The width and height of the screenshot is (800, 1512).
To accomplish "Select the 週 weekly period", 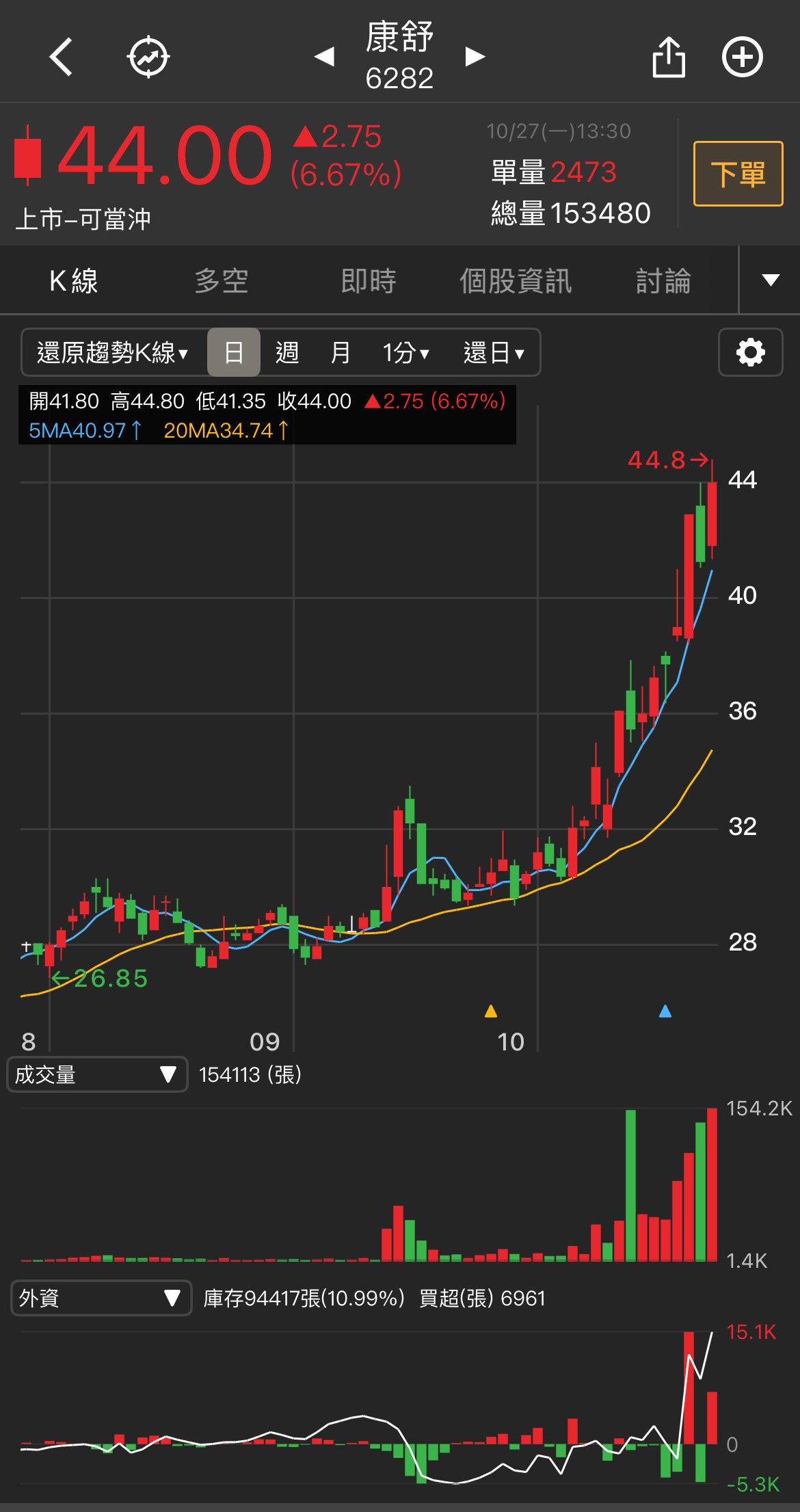I will click(x=287, y=353).
